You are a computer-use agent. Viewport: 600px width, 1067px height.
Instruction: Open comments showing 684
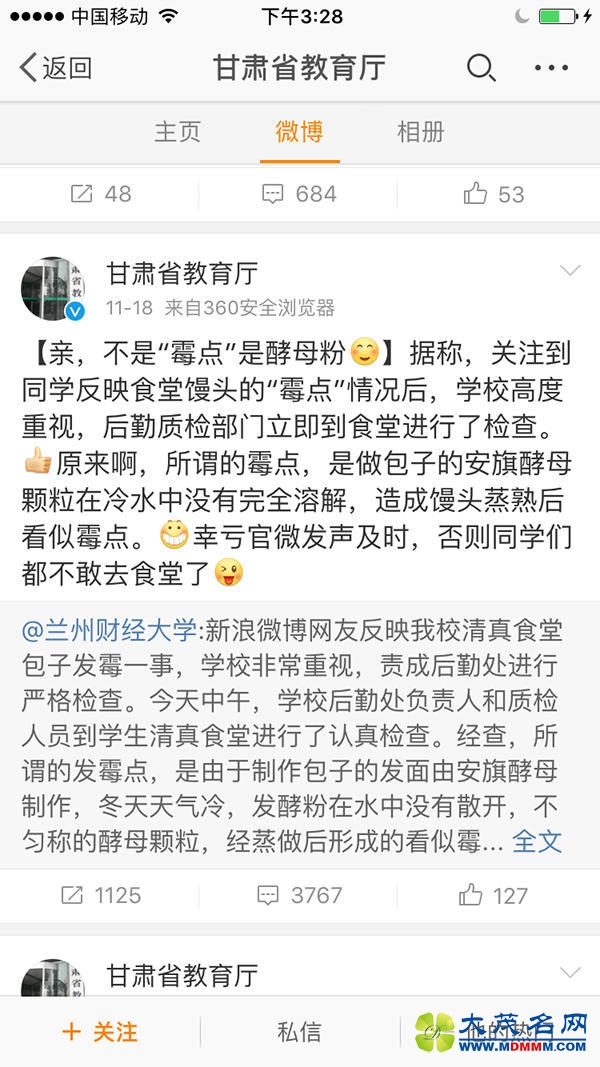point(299,194)
